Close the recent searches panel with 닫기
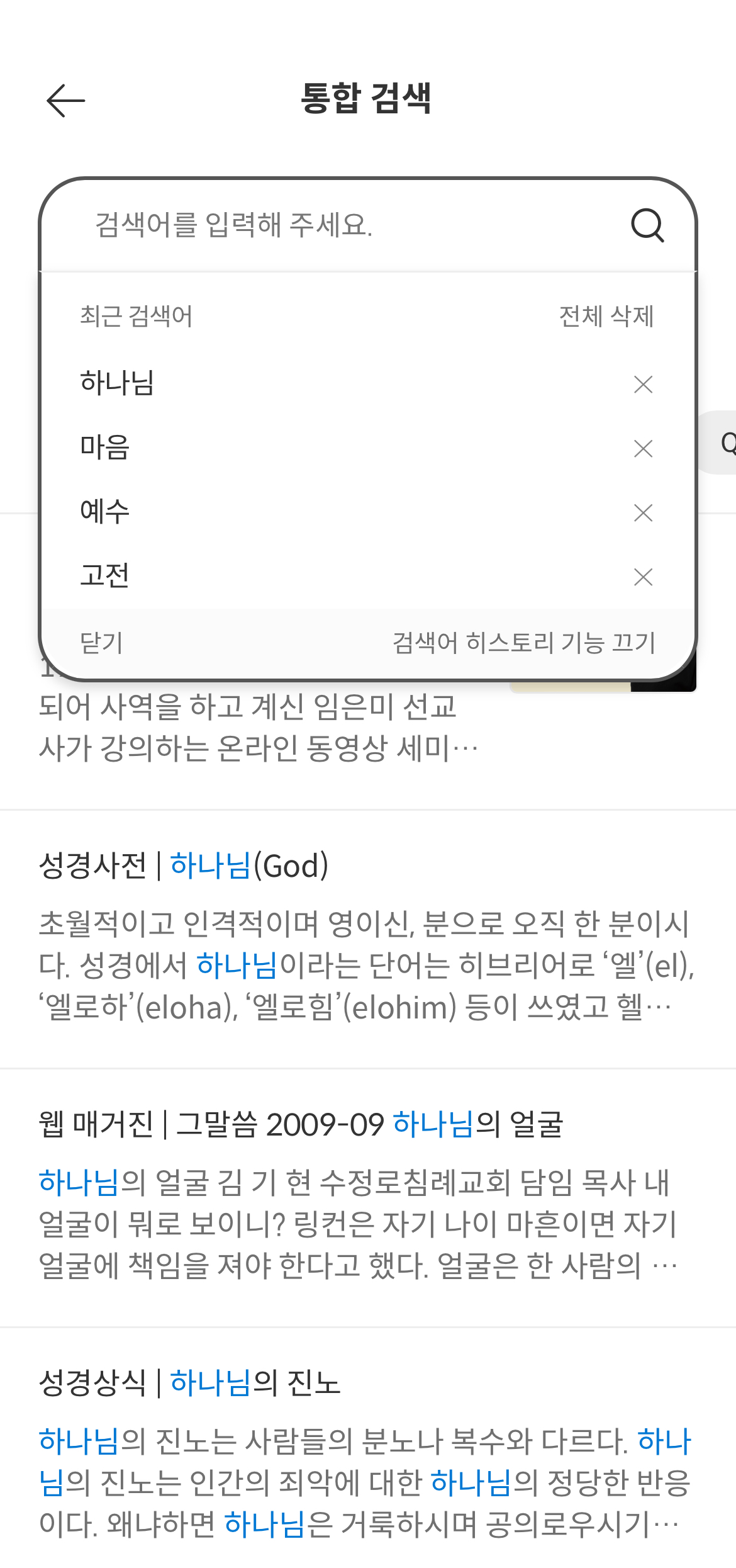The width and height of the screenshot is (736, 1568). click(x=101, y=643)
